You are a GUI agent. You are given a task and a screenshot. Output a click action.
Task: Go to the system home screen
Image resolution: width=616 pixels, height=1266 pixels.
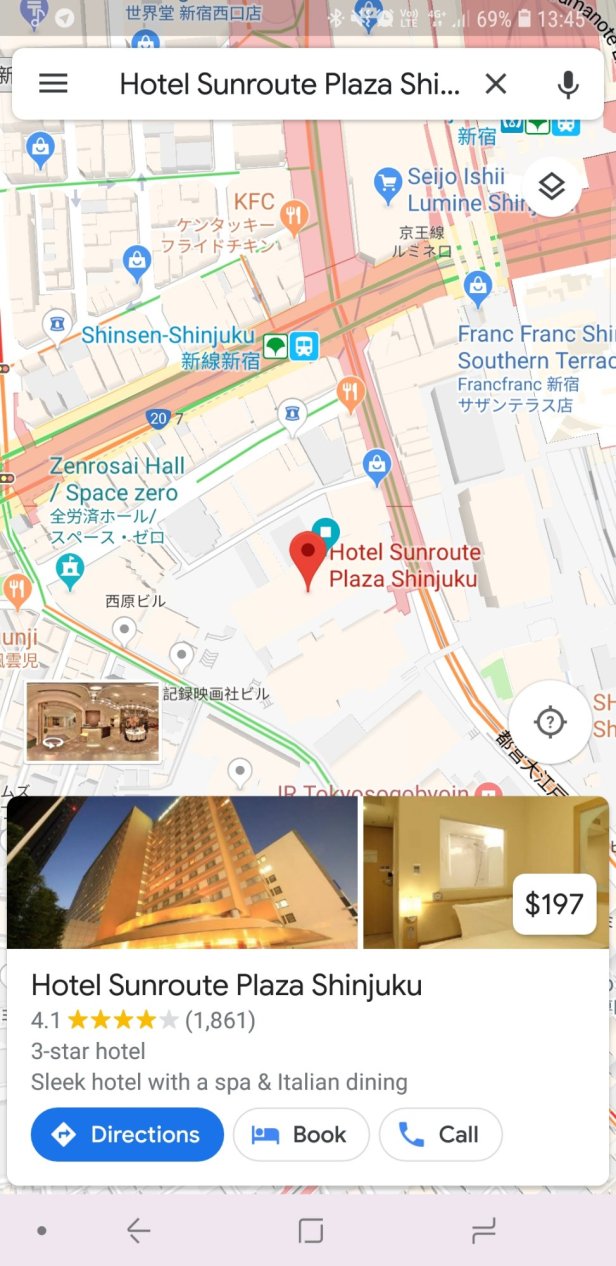pos(311,1231)
